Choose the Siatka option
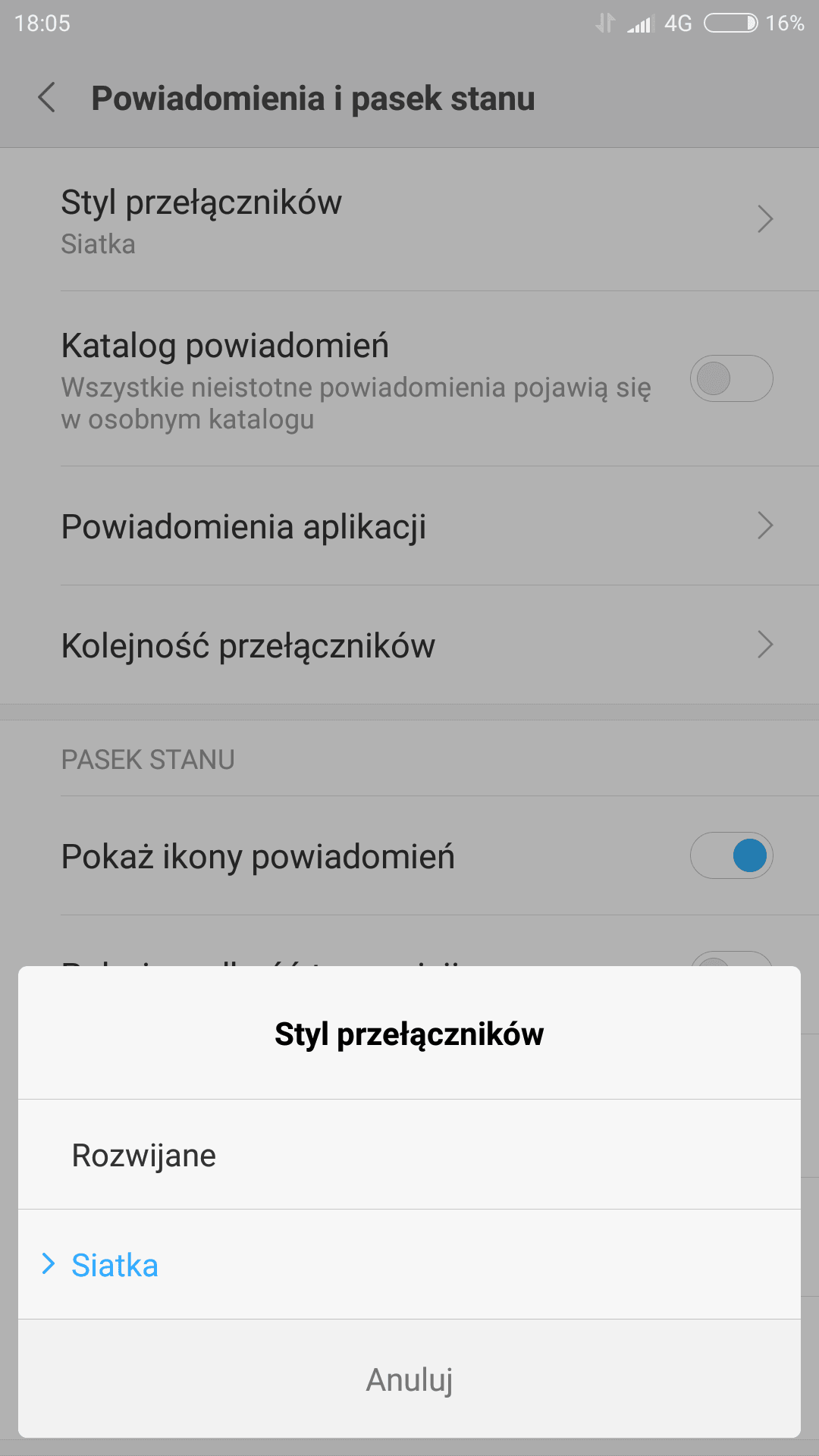The height and width of the screenshot is (1456, 819). (409, 1264)
